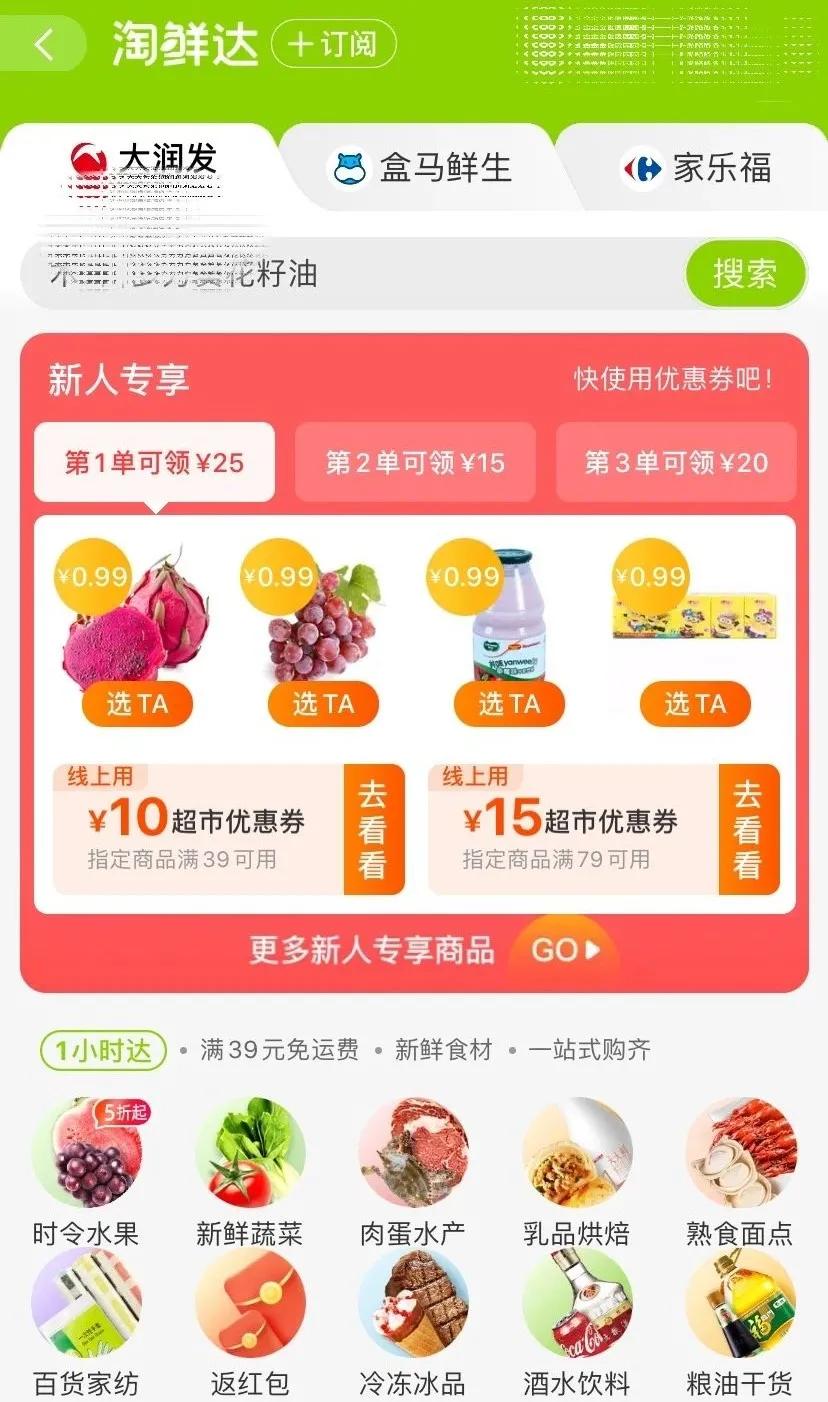
Task: Open the 粮油干货 category
Action: click(x=740, y=1320)
